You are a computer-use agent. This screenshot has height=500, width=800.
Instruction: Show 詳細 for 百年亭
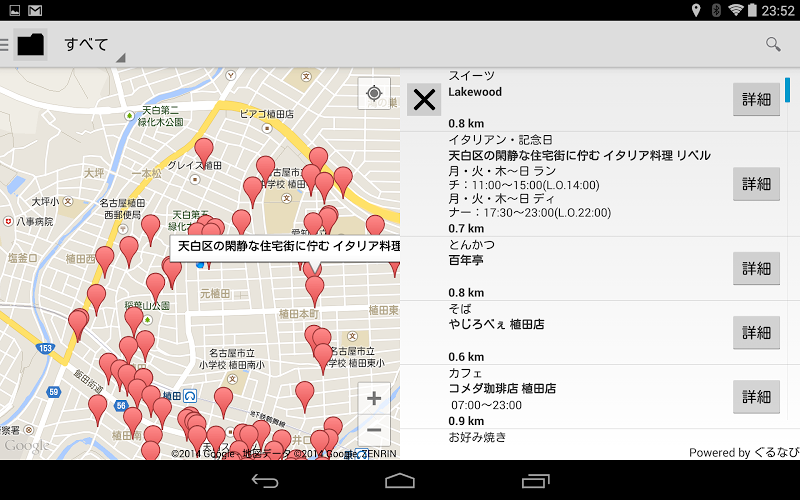point(756,268)
